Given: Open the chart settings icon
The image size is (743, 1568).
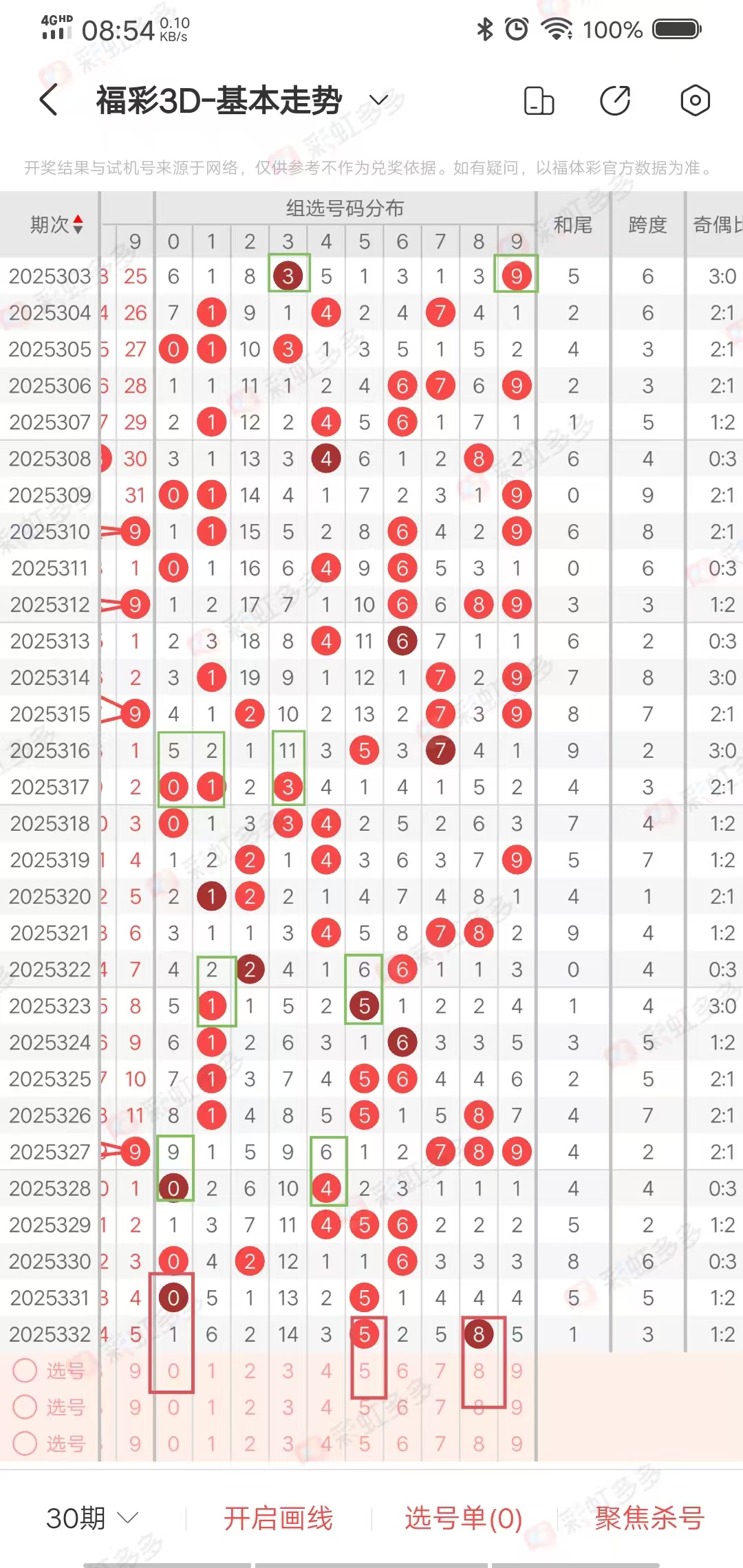Looking at the screenshot, I should tap(695, 100).
